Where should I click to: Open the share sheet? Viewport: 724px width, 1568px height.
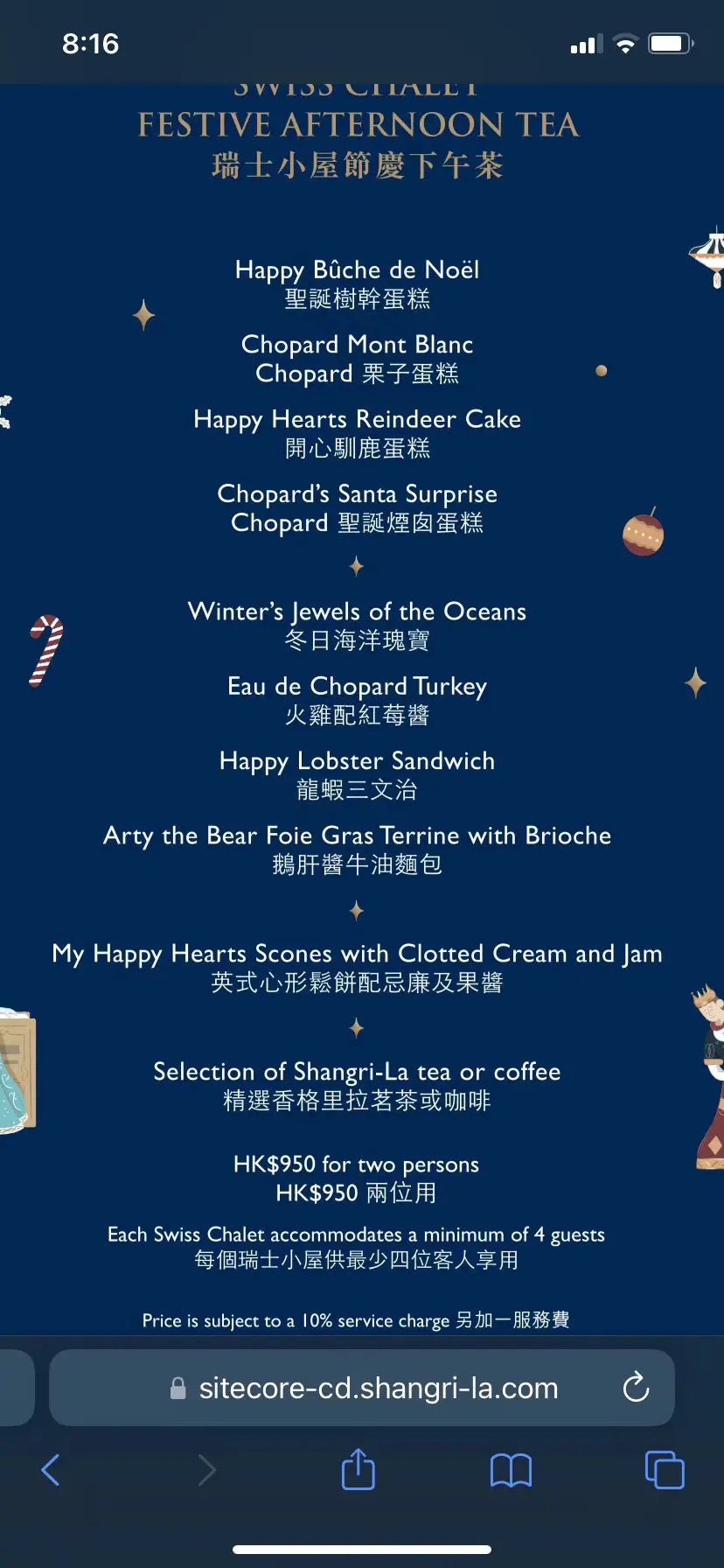358,1469
